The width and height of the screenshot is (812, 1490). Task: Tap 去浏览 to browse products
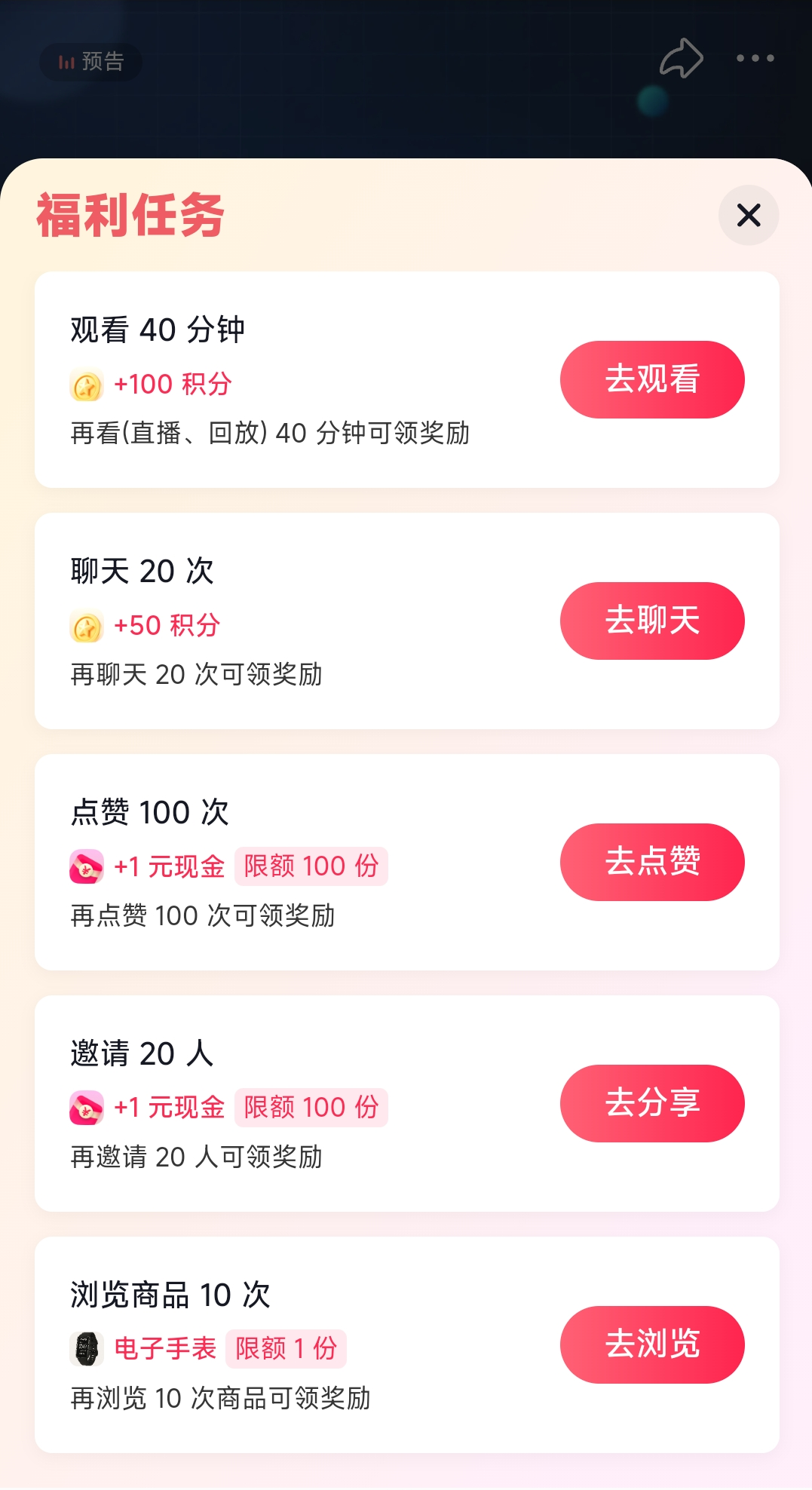tap(652, 1344)
